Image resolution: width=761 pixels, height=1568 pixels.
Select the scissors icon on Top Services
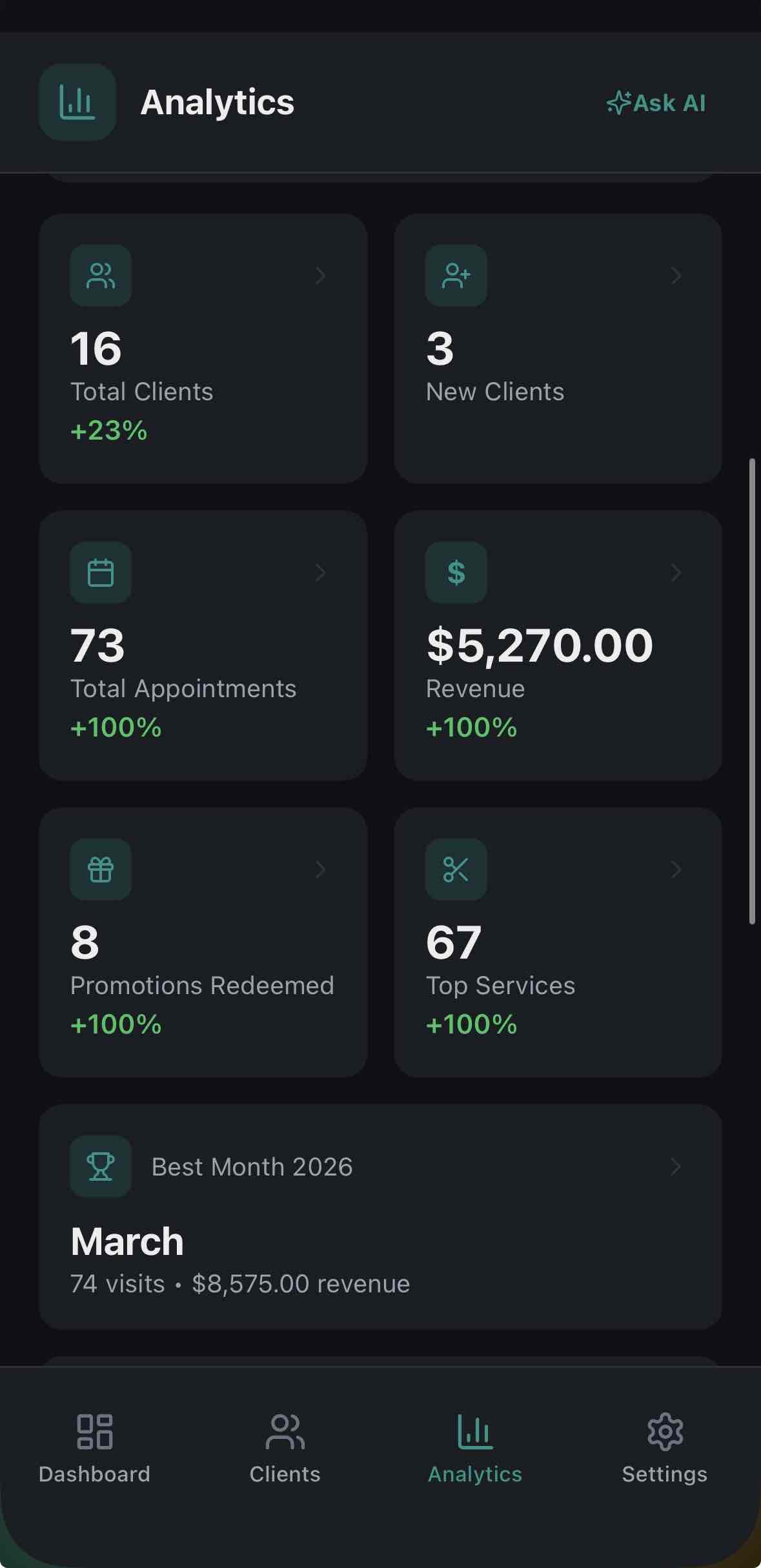tap(456, 869)
